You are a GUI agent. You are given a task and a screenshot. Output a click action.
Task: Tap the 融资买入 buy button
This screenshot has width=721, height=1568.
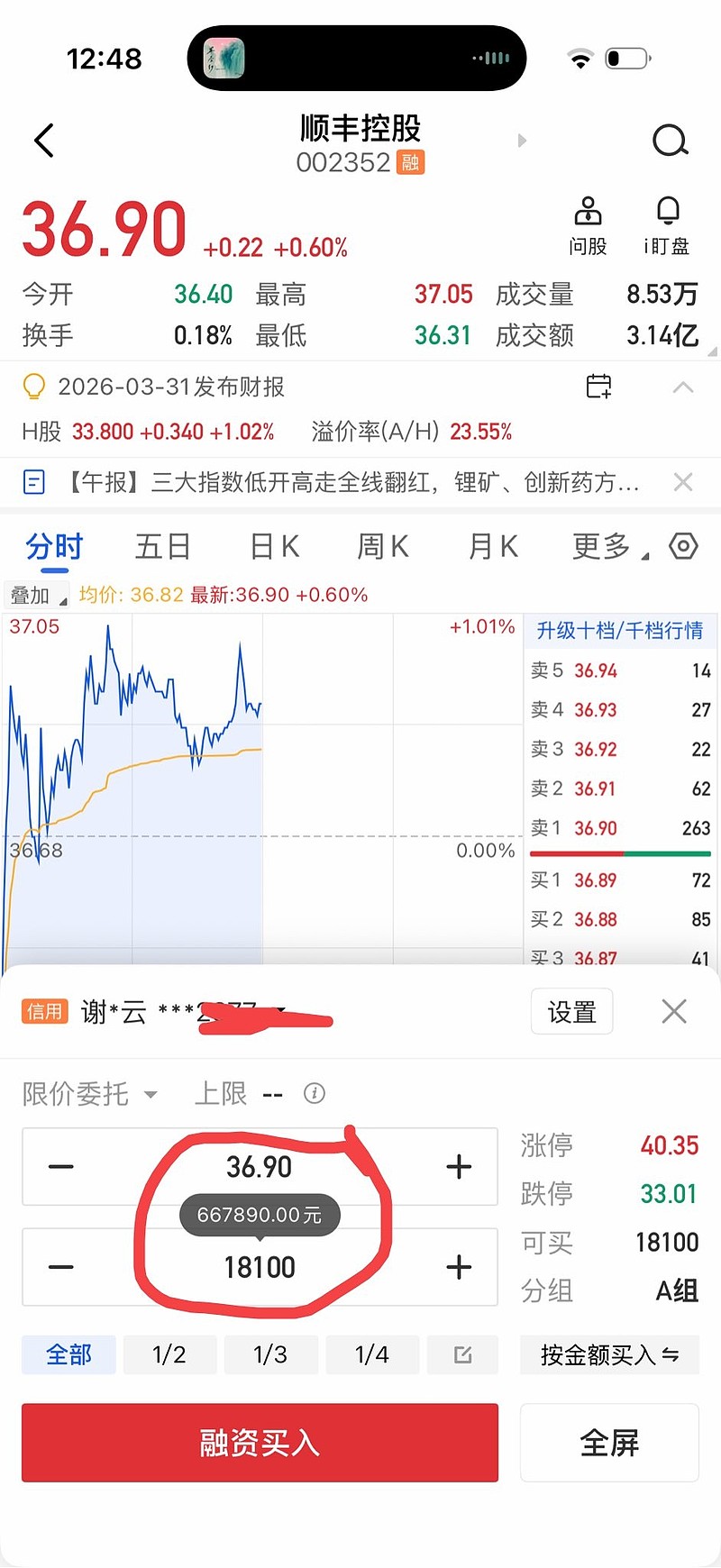pos(260,1443)
